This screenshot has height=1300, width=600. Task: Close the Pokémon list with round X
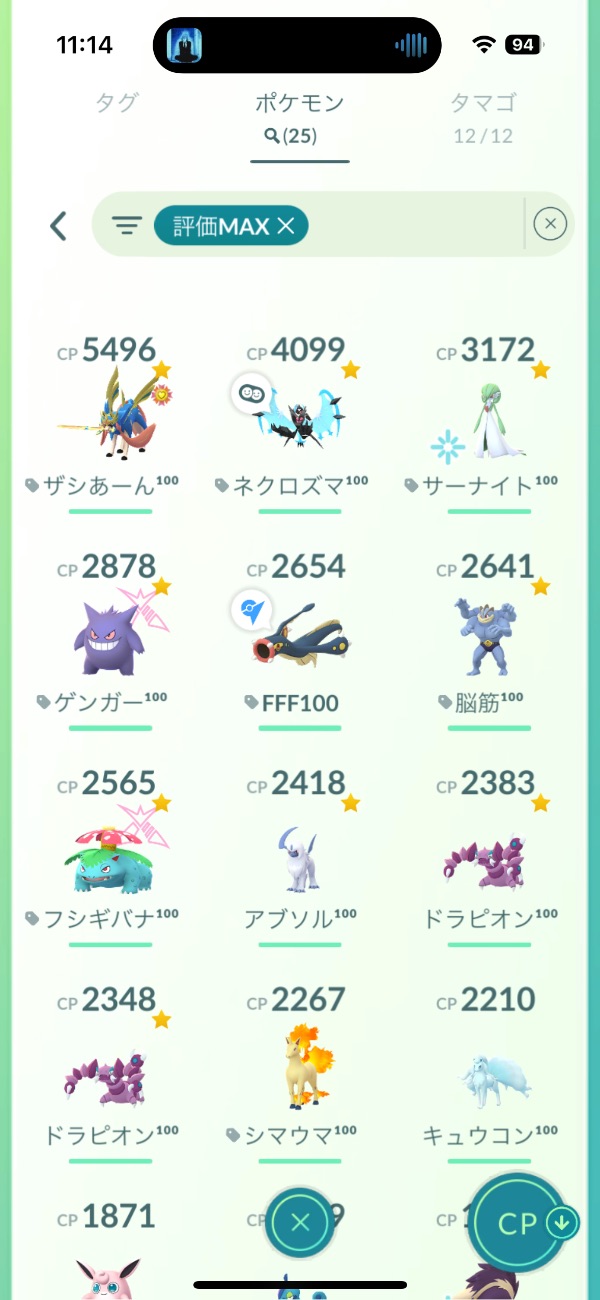tap(301, 1222)
